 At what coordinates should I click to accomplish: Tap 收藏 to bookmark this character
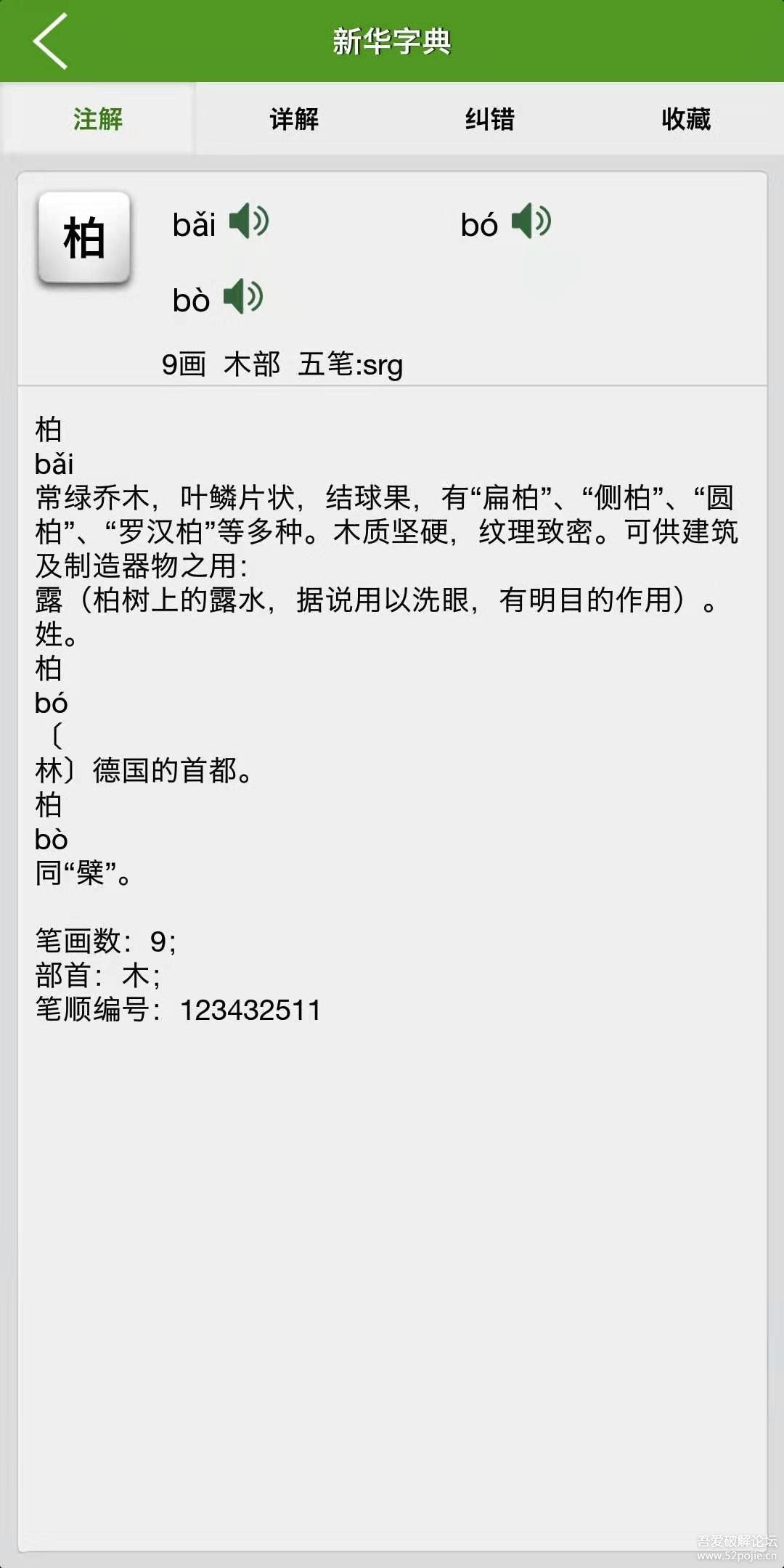click(x=686, y=119)
